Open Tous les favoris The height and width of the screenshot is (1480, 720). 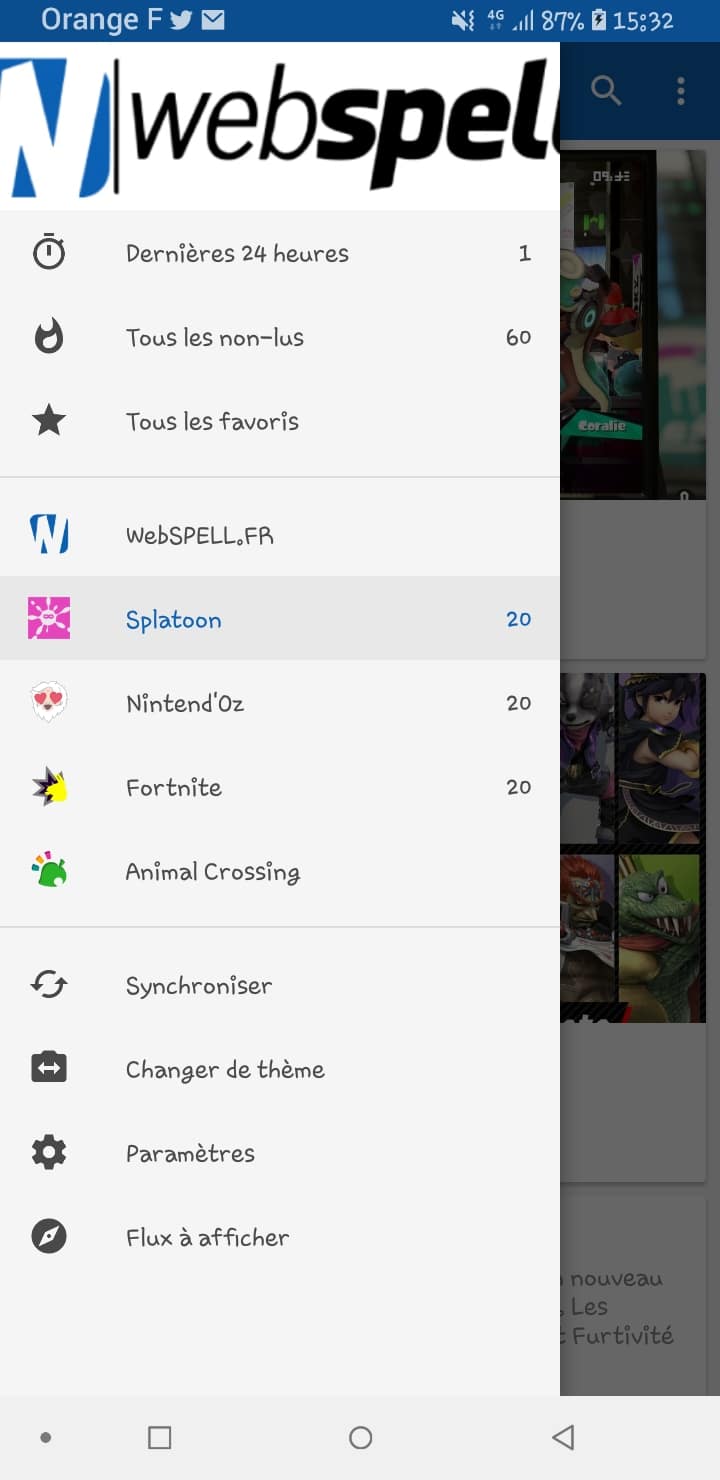(280, 421)
